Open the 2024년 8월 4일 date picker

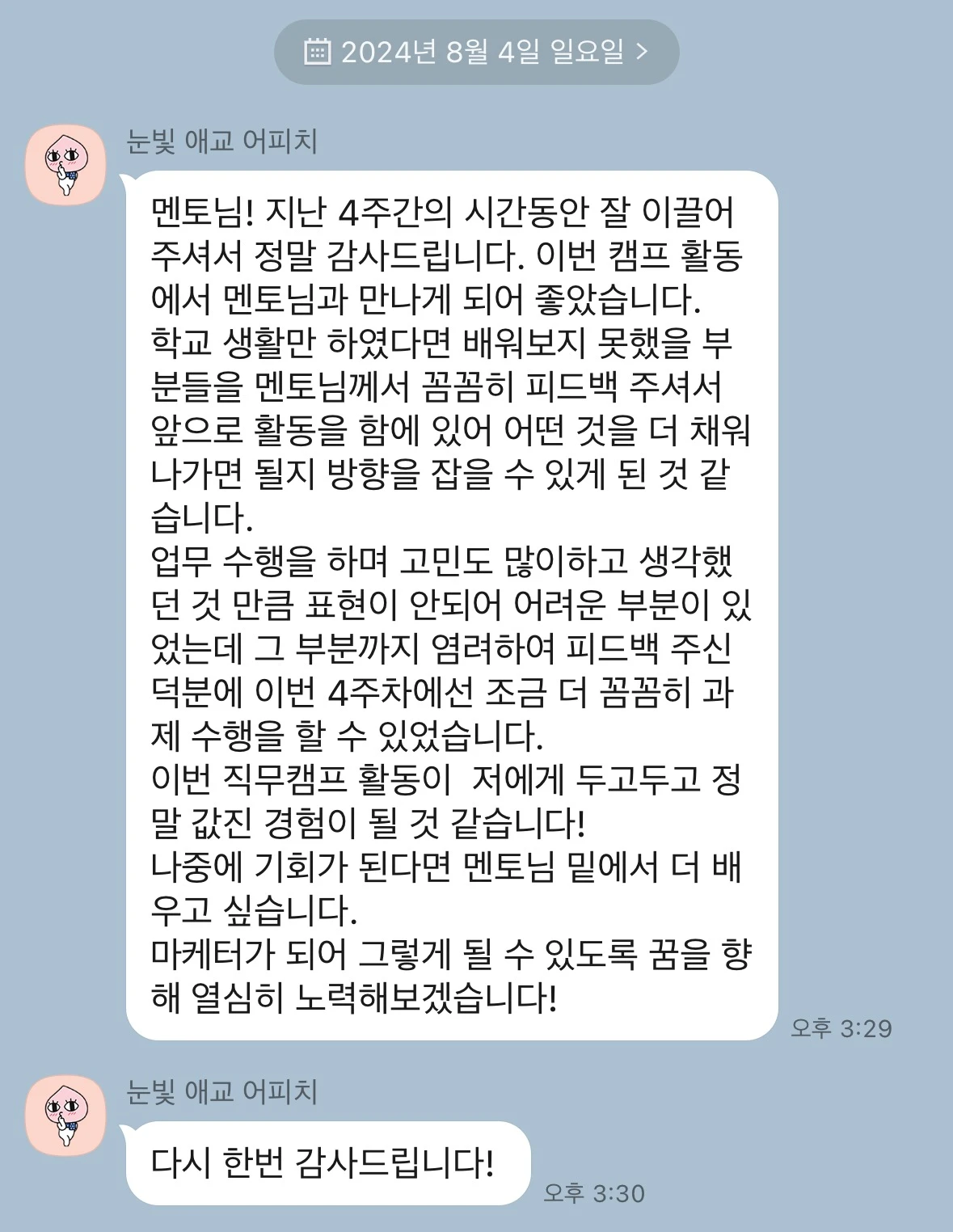tap(476, 53)
